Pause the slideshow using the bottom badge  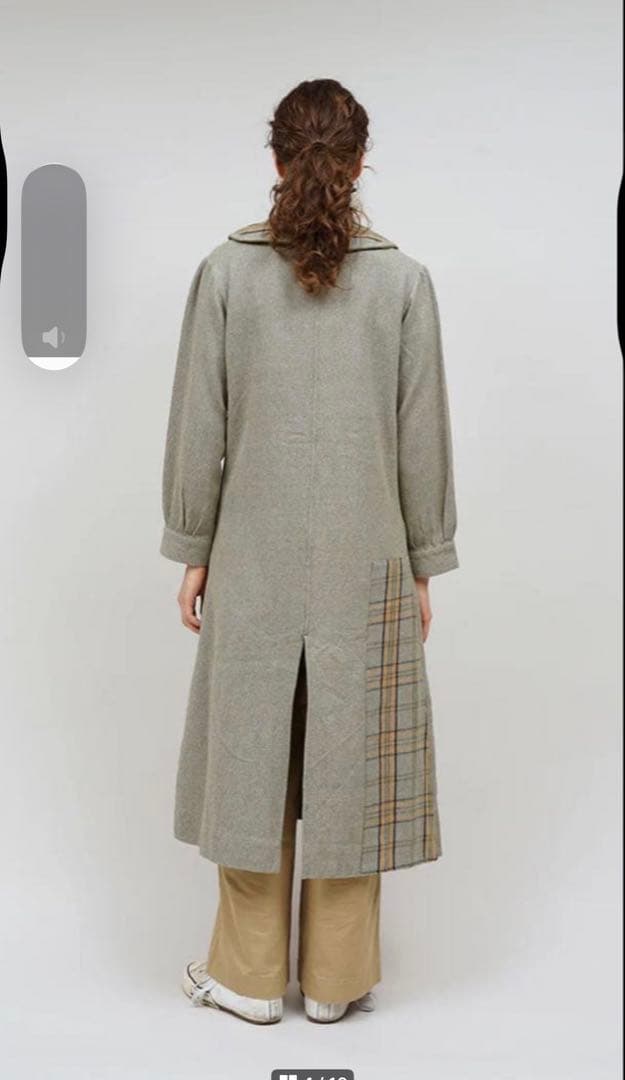[289, 1075]
